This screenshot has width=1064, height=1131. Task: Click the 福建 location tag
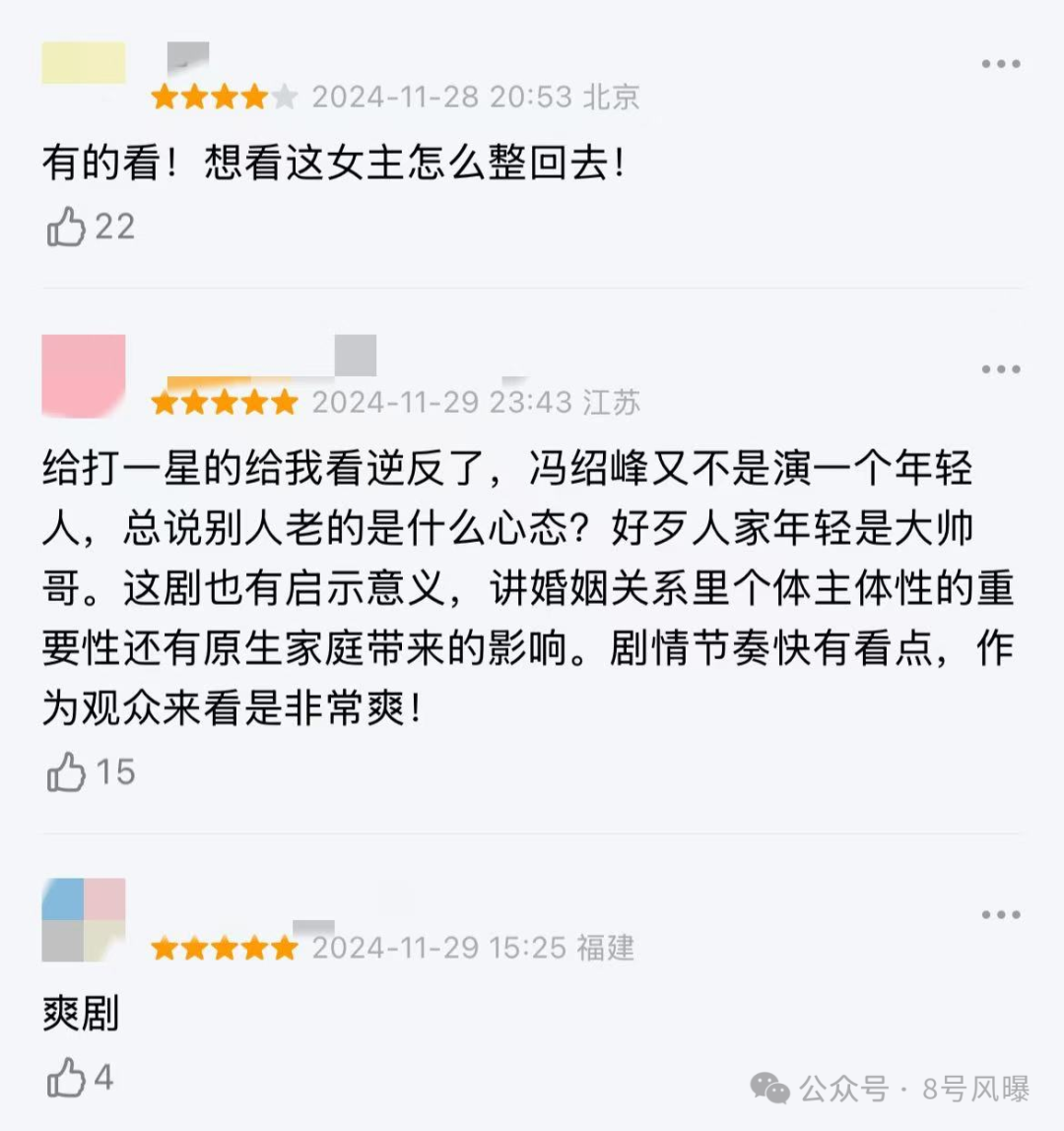pos(605,949)
